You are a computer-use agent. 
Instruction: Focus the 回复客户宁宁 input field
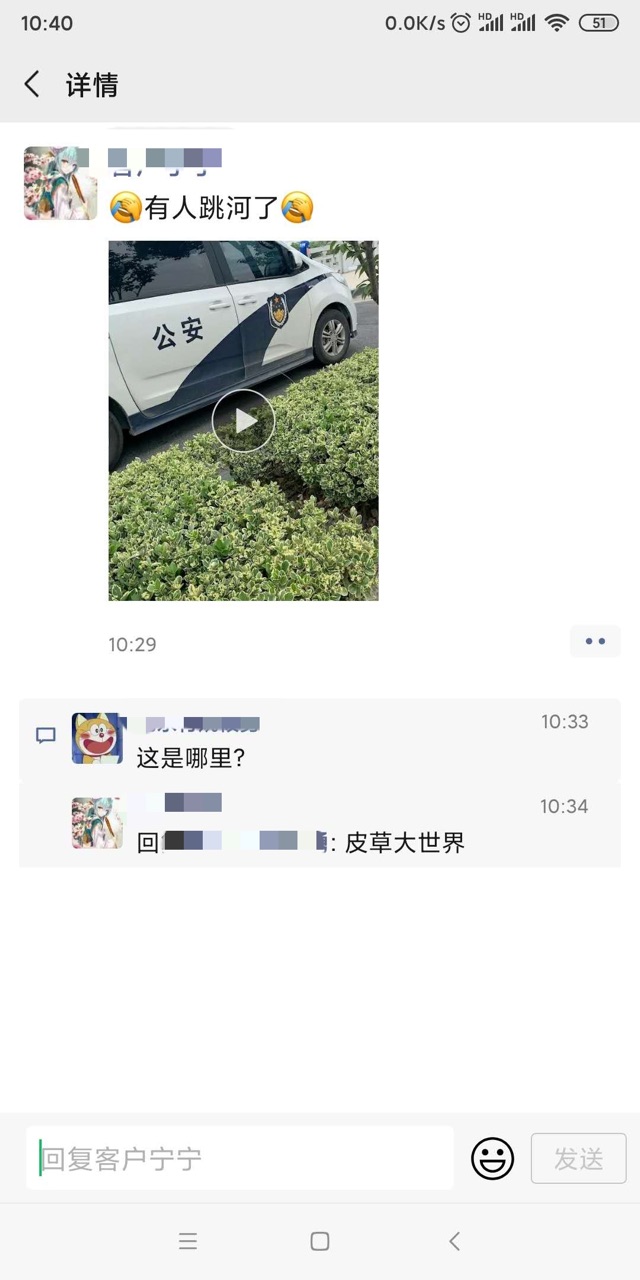[x=240, y=1159]
